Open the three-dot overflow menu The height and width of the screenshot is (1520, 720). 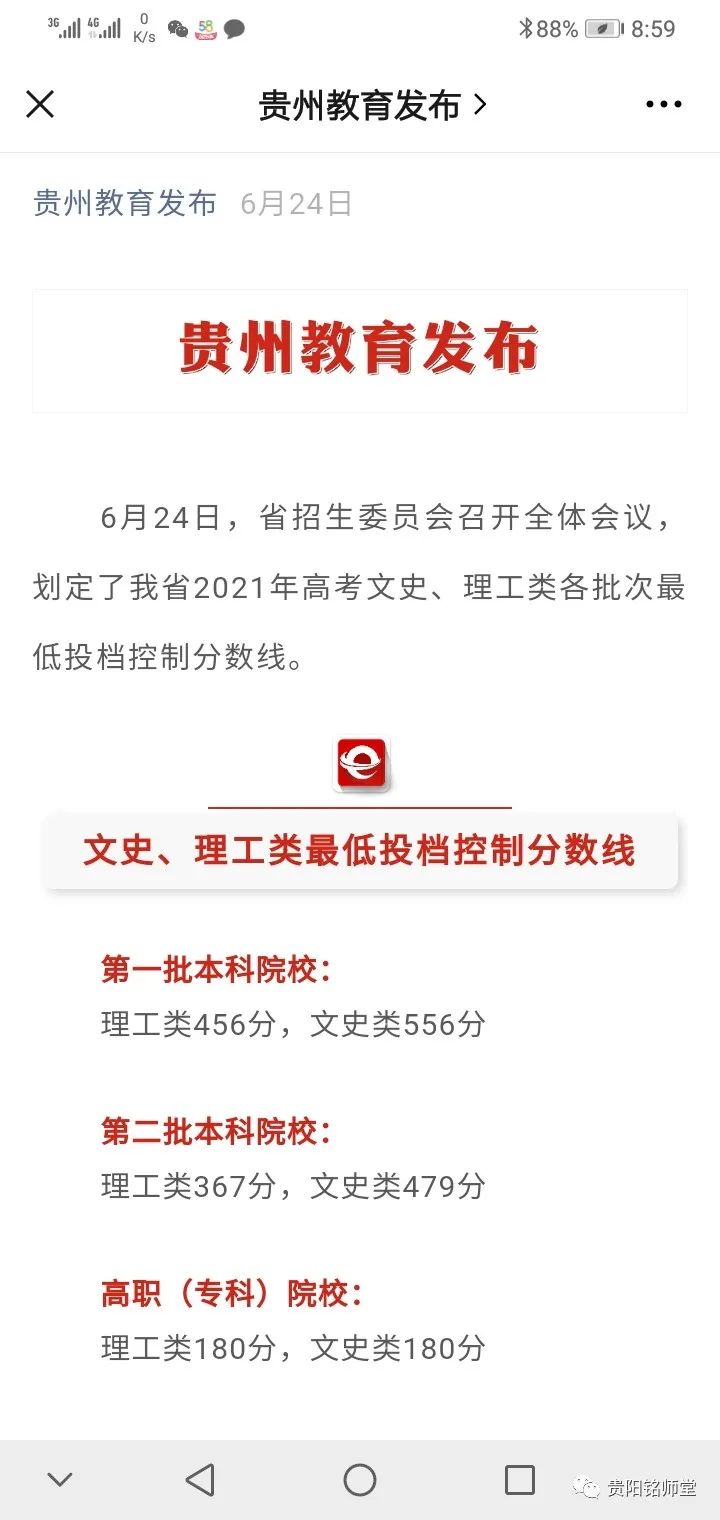[x=663, y=104]
